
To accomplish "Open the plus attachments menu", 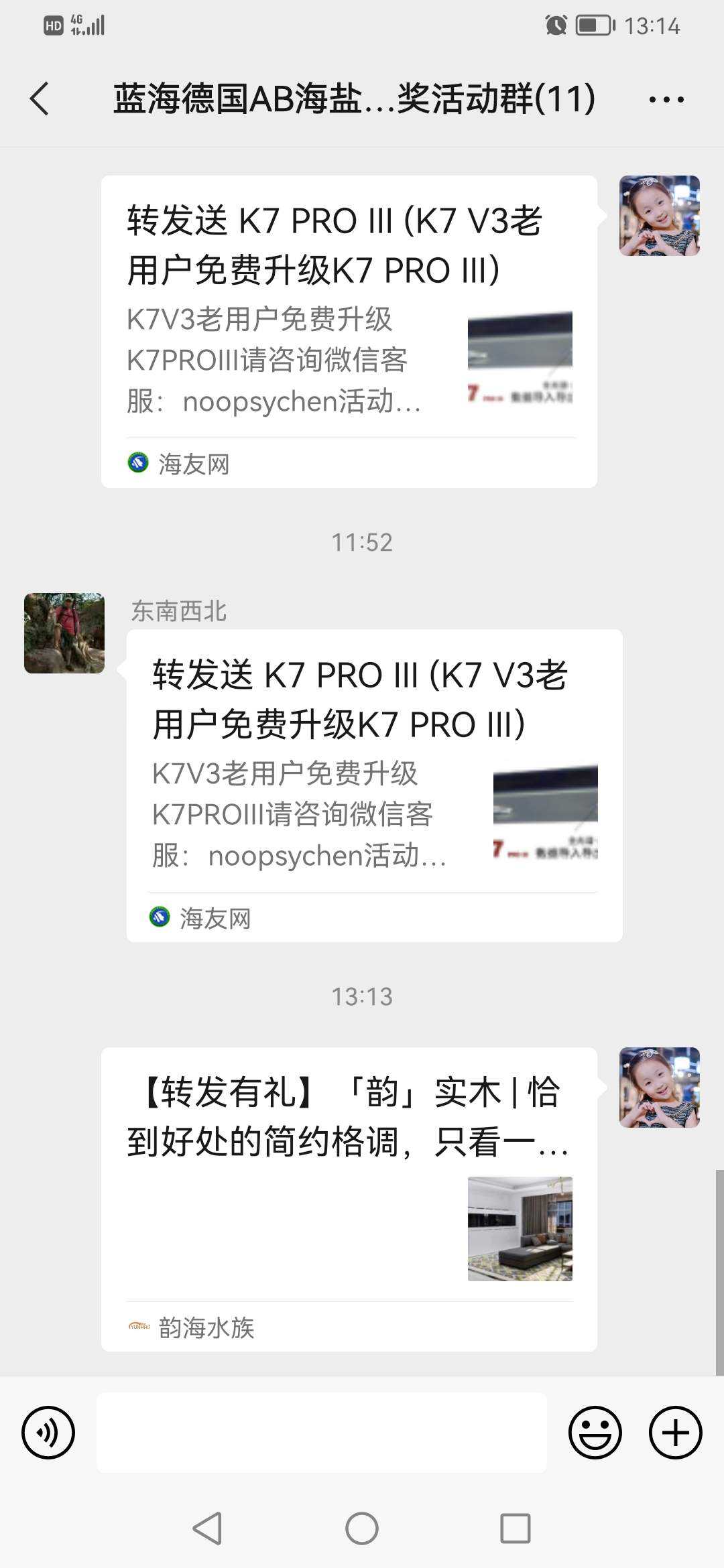I will tap(675, 1433).
